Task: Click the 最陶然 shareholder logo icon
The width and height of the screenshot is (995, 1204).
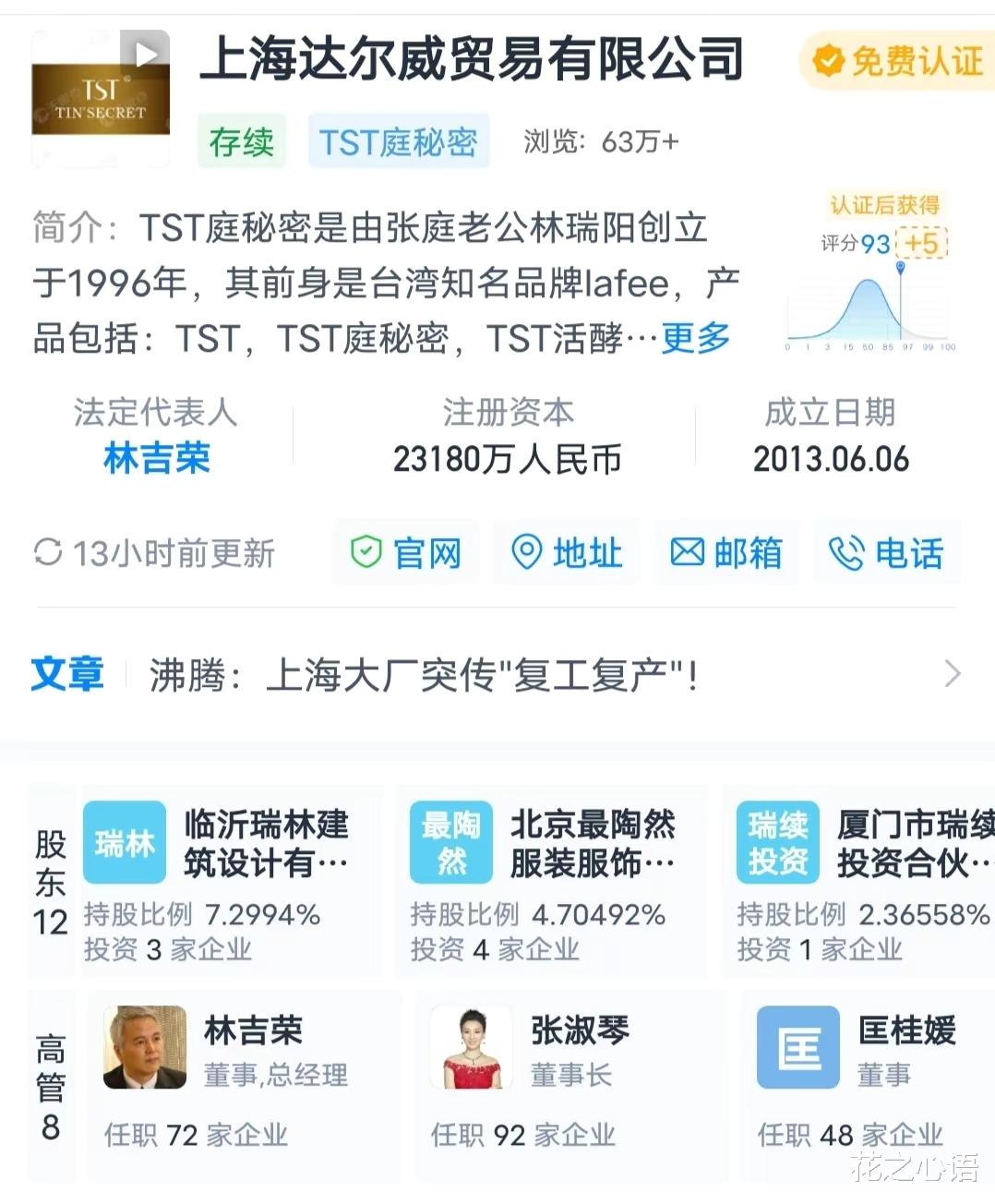Action: pos(450,842)
